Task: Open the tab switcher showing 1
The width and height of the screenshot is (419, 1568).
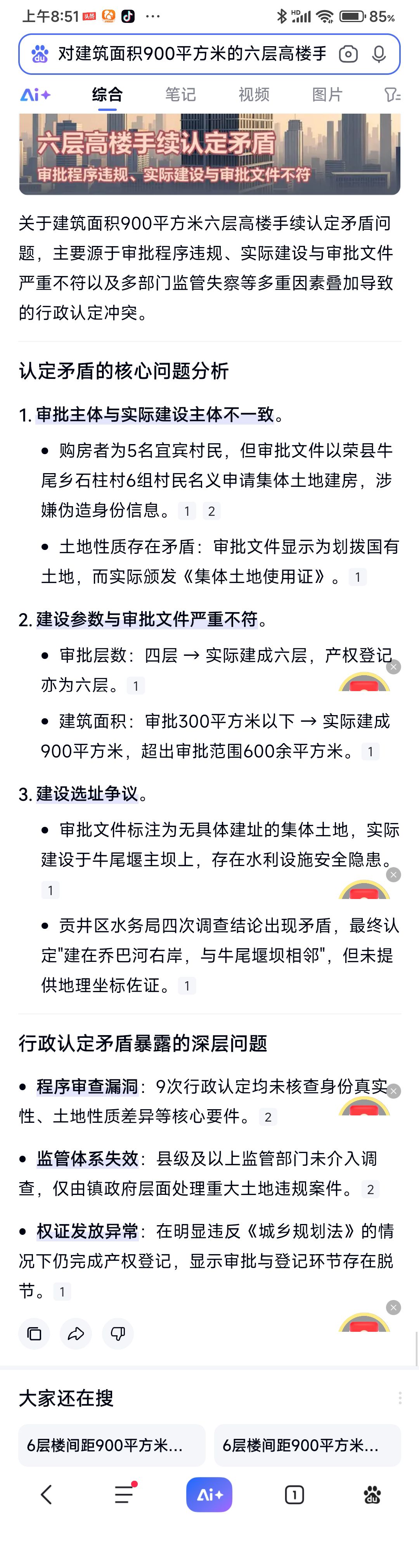Action: pyautogui.click(x=294, y=1494)
